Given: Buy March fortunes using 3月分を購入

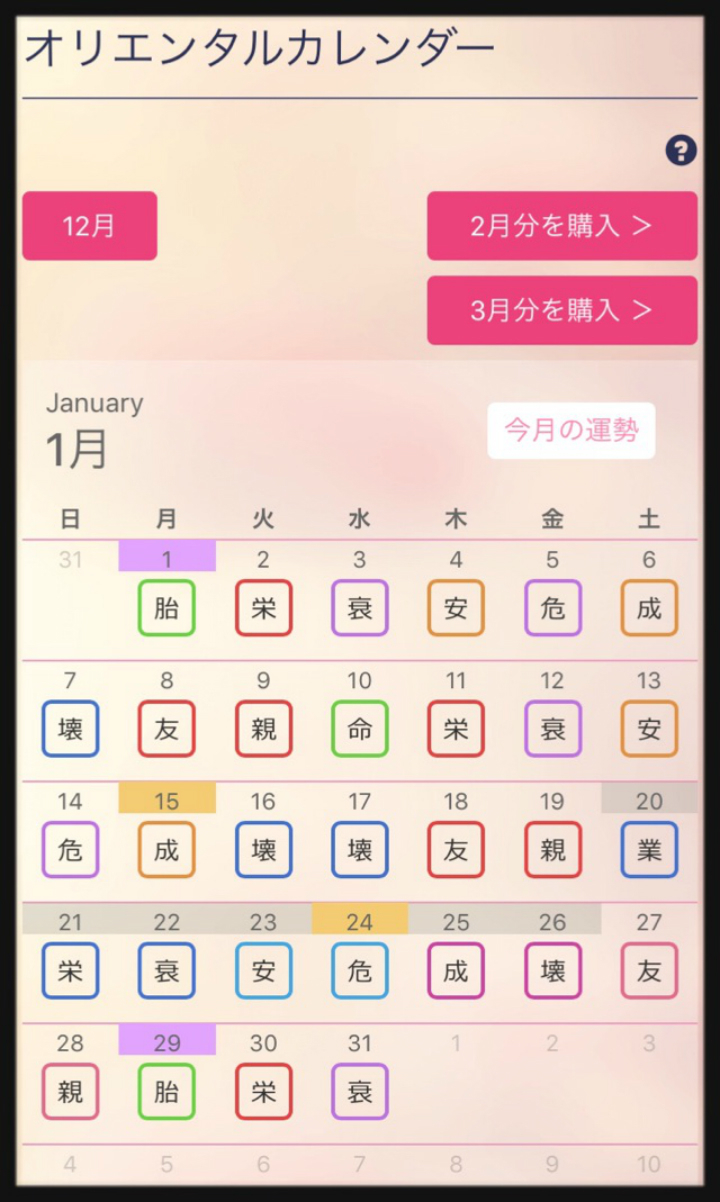Looking at the screenshot, I should (x=561, y=310).
